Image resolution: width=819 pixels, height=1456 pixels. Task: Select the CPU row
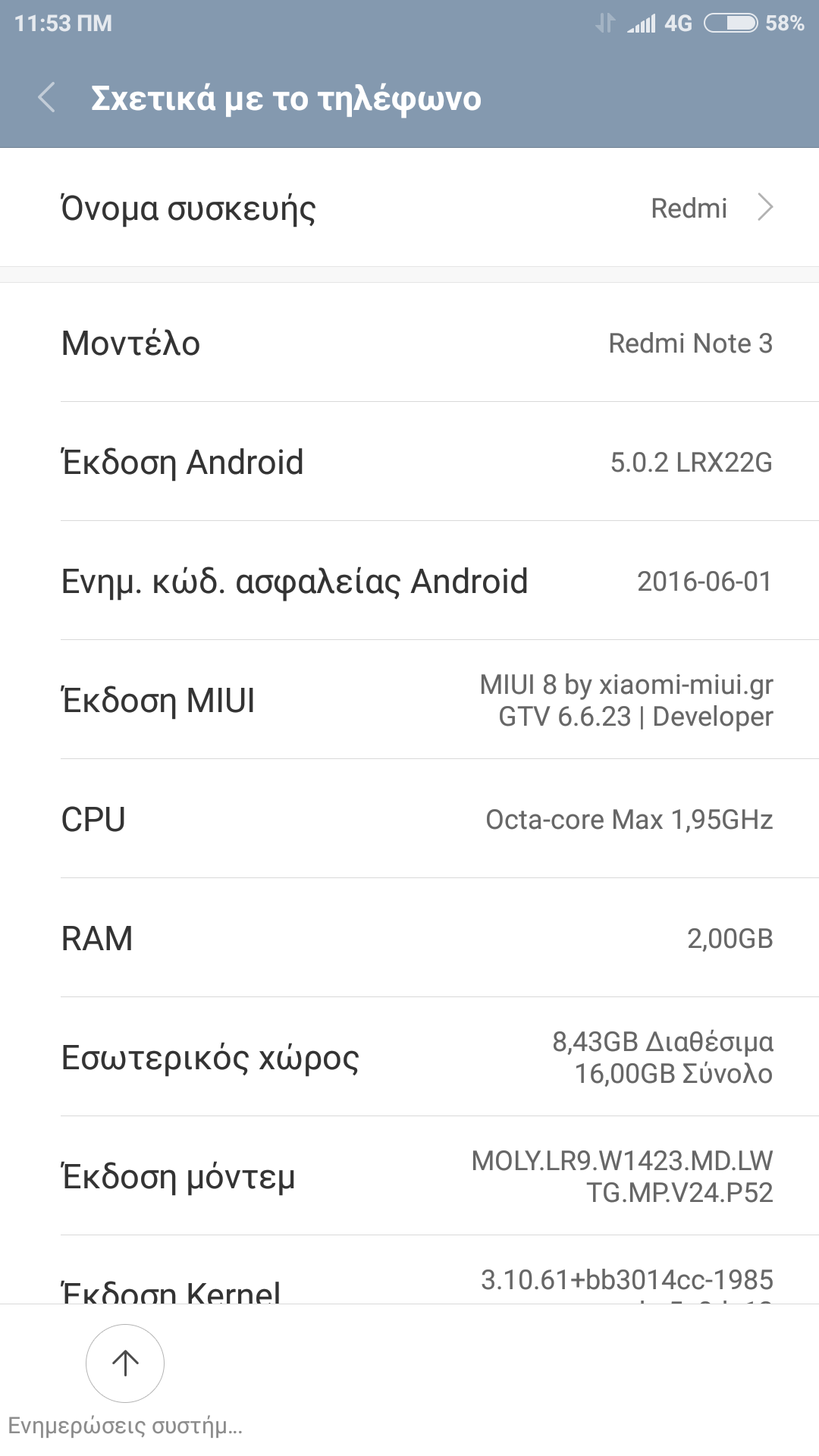coord(409,819)
